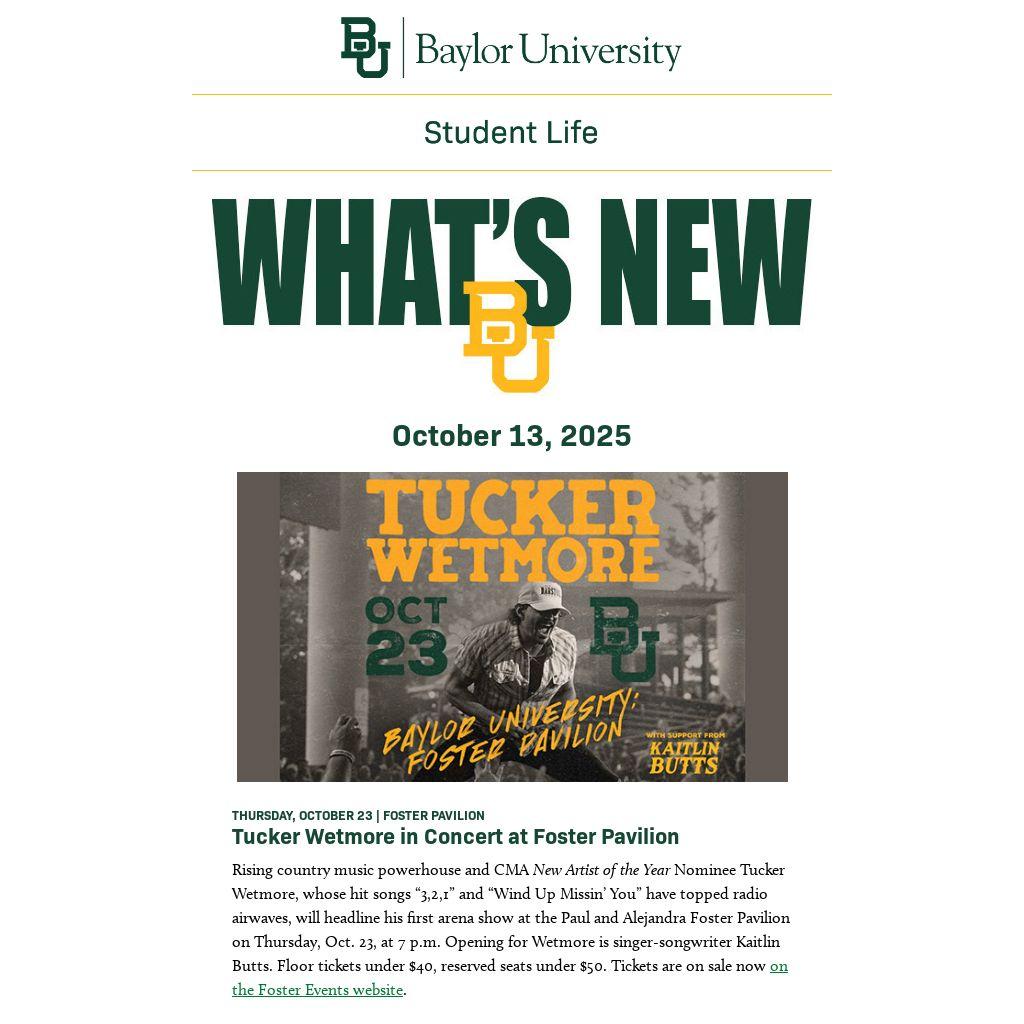Open the Tucker Wetmore concert banner
1024x1024 pixels.
click(x=512, y=627)
